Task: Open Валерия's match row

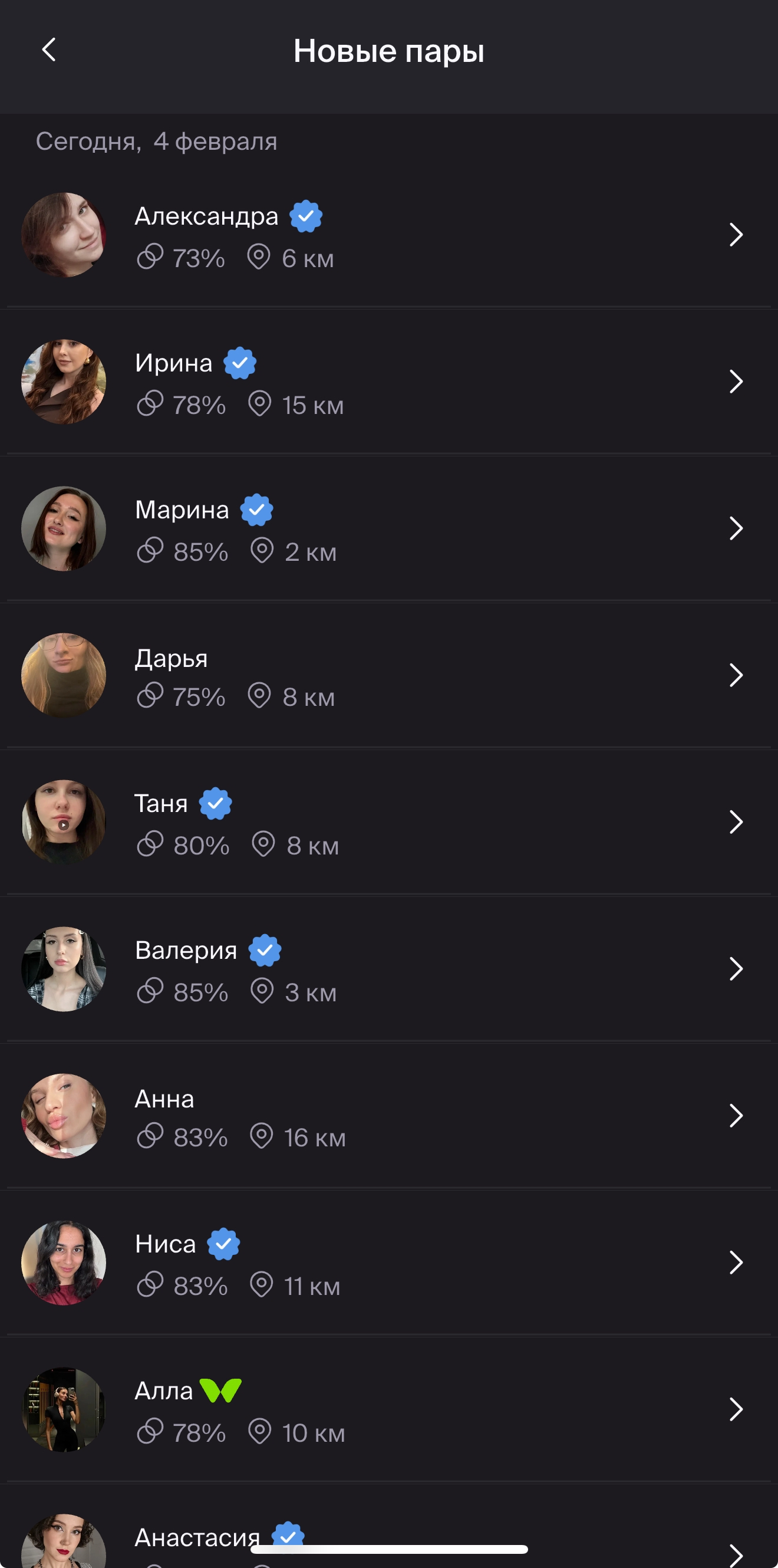Action: [x=390, y=968]
